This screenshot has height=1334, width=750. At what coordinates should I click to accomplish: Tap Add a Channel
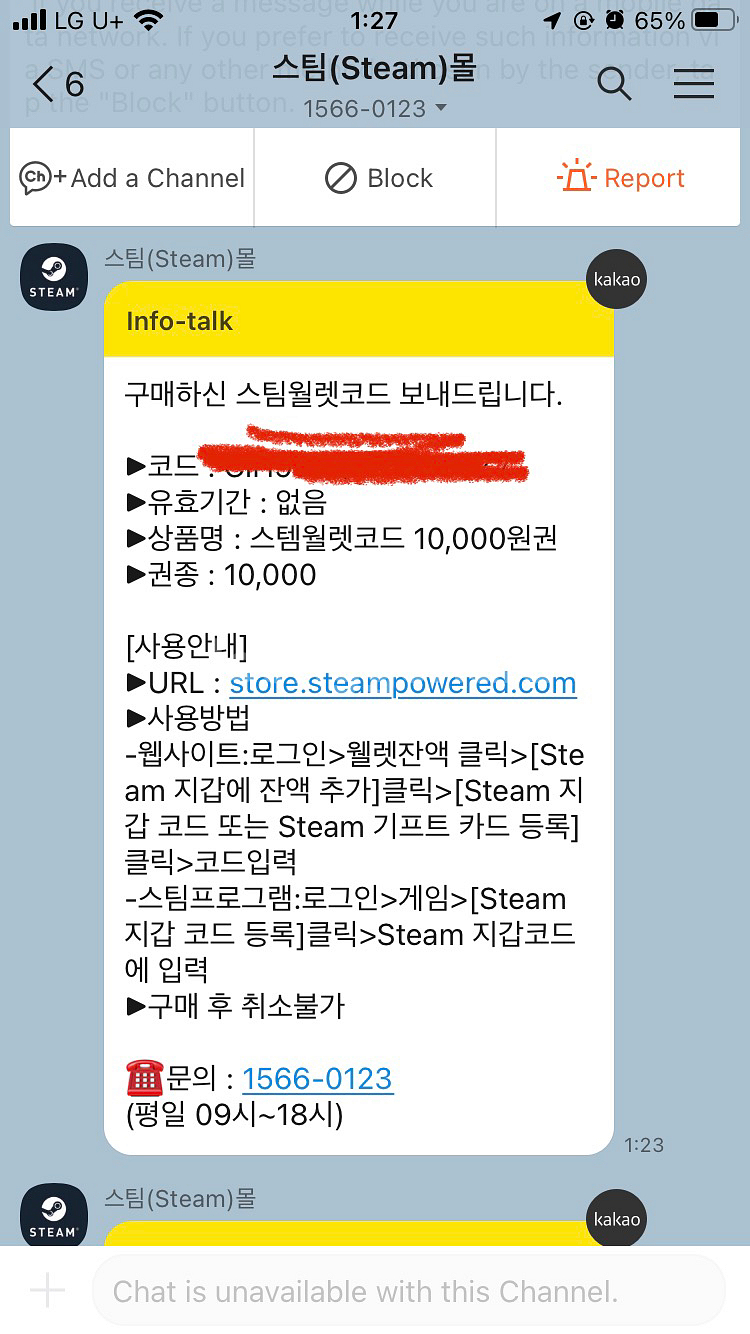coord(132,178)
